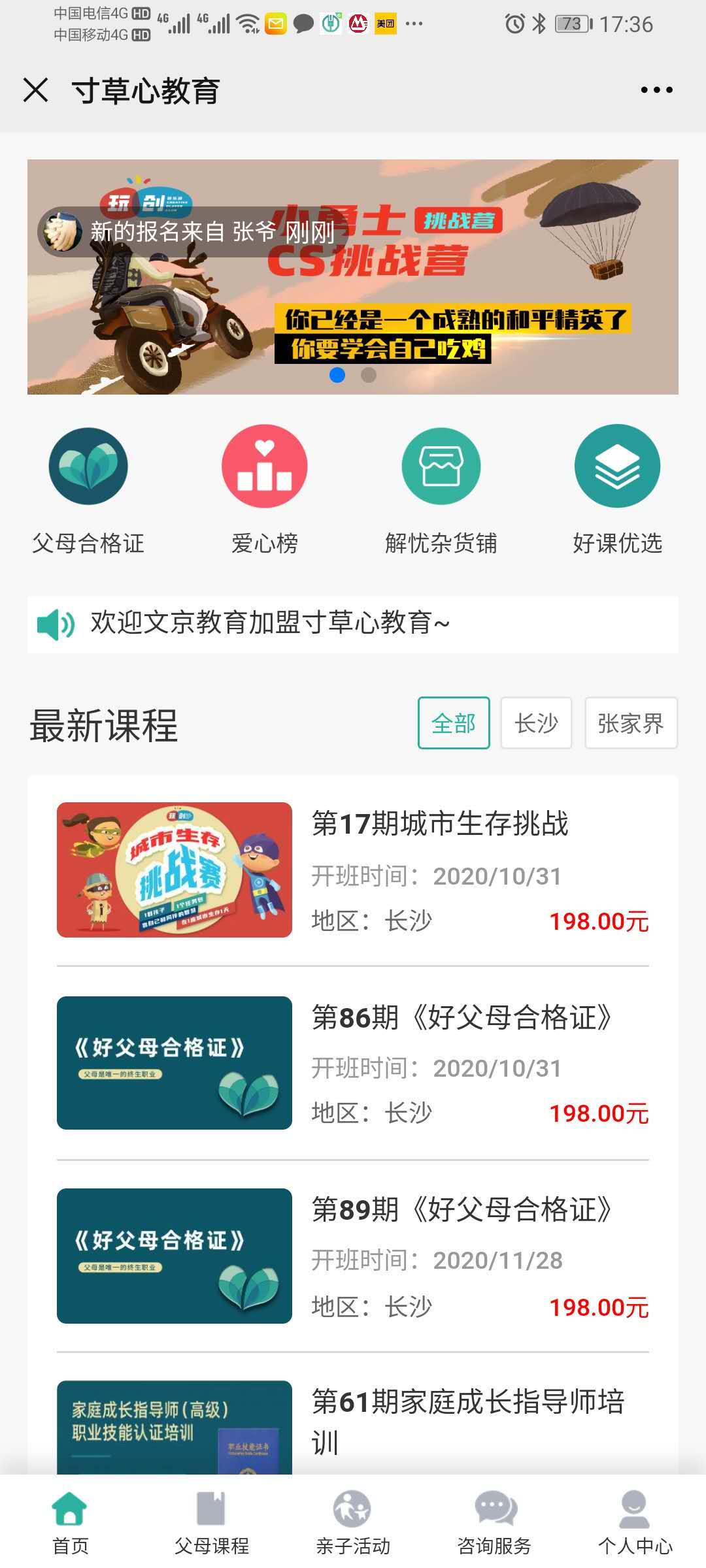Open 第86期《好父母合格证》 course
Viewport: 706px width, 1568px height.
353,1064
